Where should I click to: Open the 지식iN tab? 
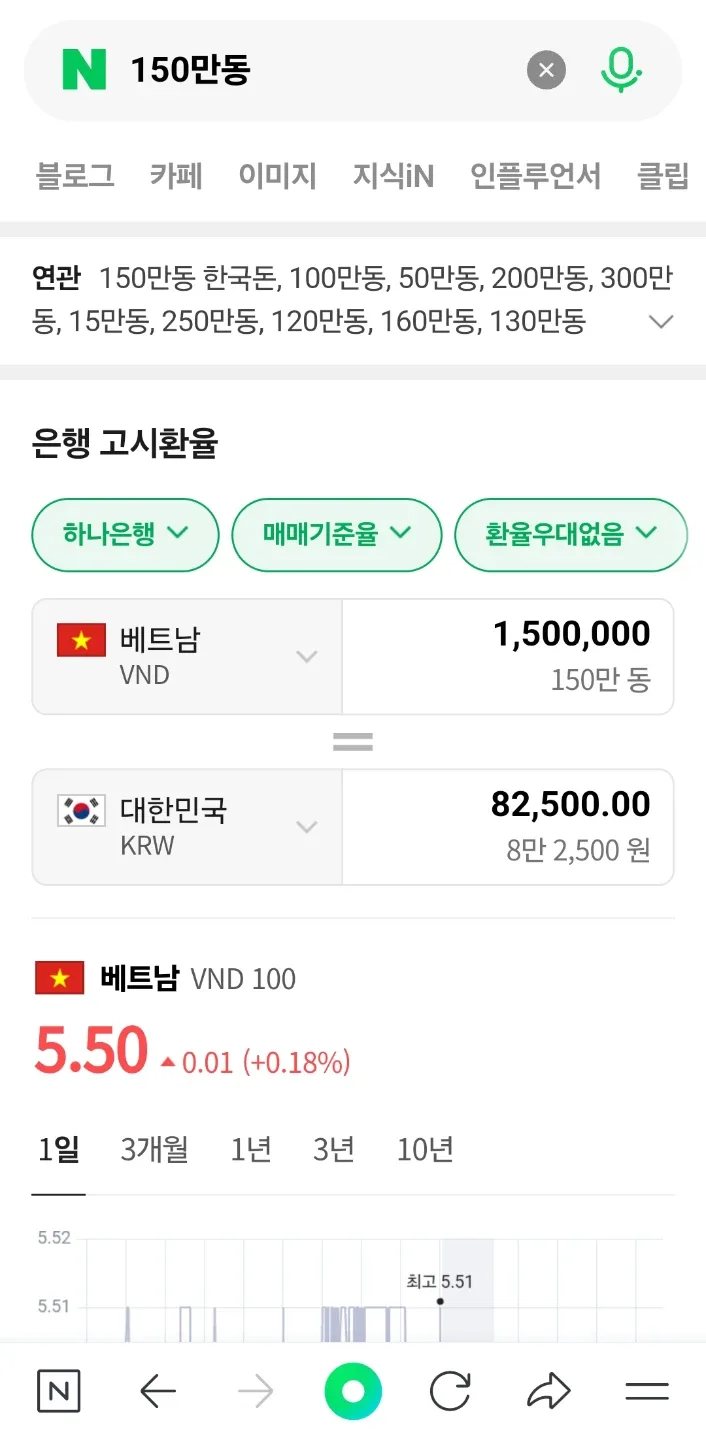coord(393,176)
